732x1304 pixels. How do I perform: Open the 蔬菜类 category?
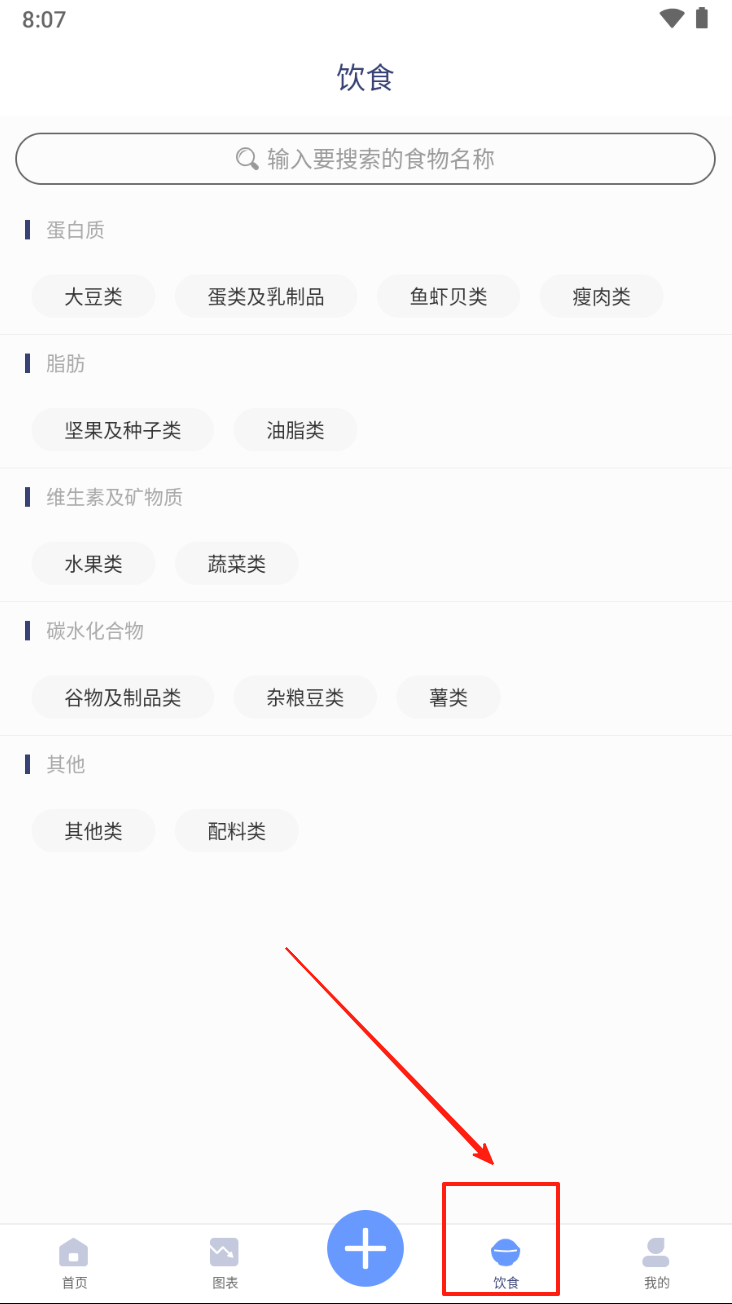click(x=237, y=564)
